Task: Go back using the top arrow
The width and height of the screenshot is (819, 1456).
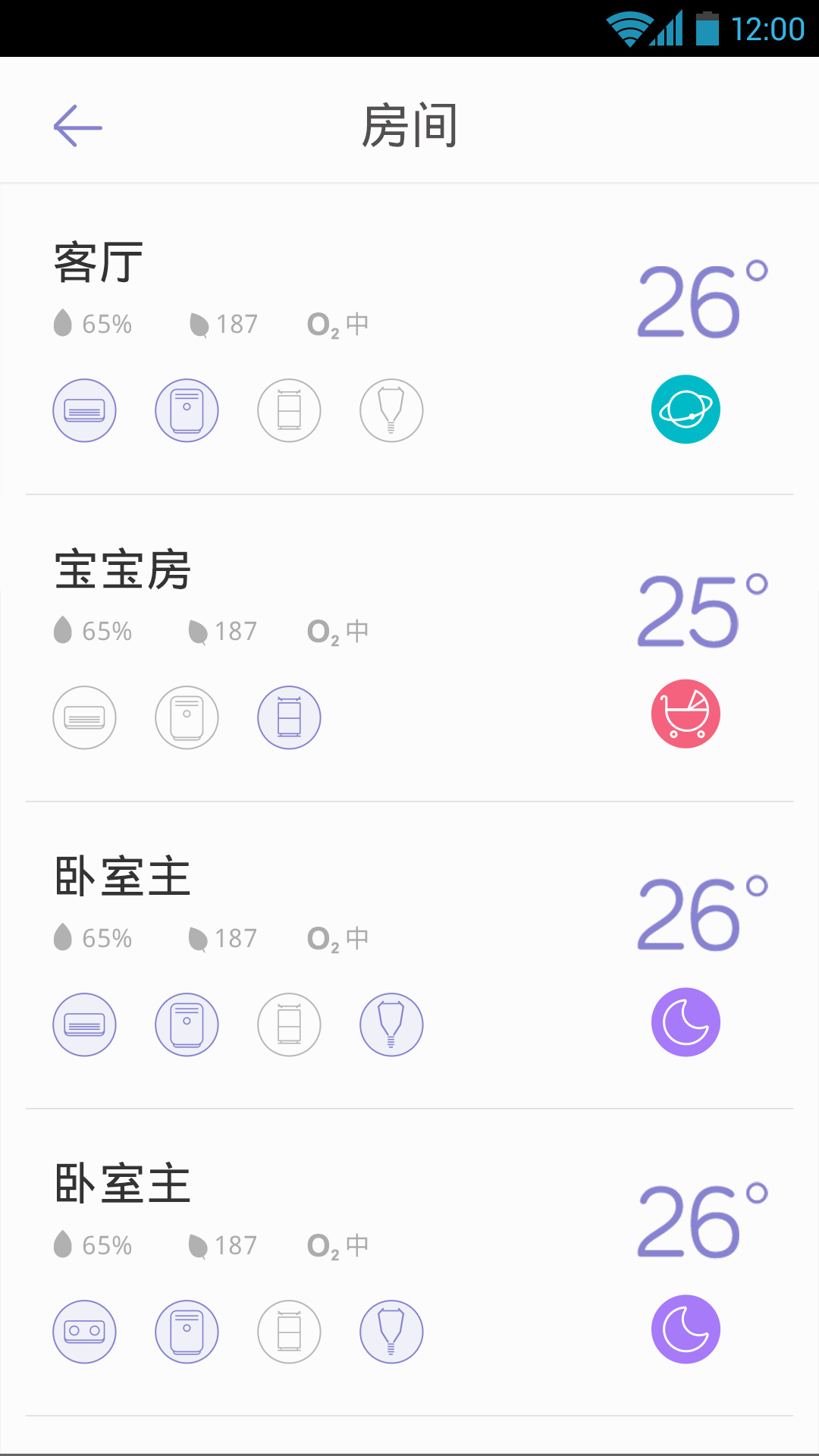Action: click(x=78, y=126)
